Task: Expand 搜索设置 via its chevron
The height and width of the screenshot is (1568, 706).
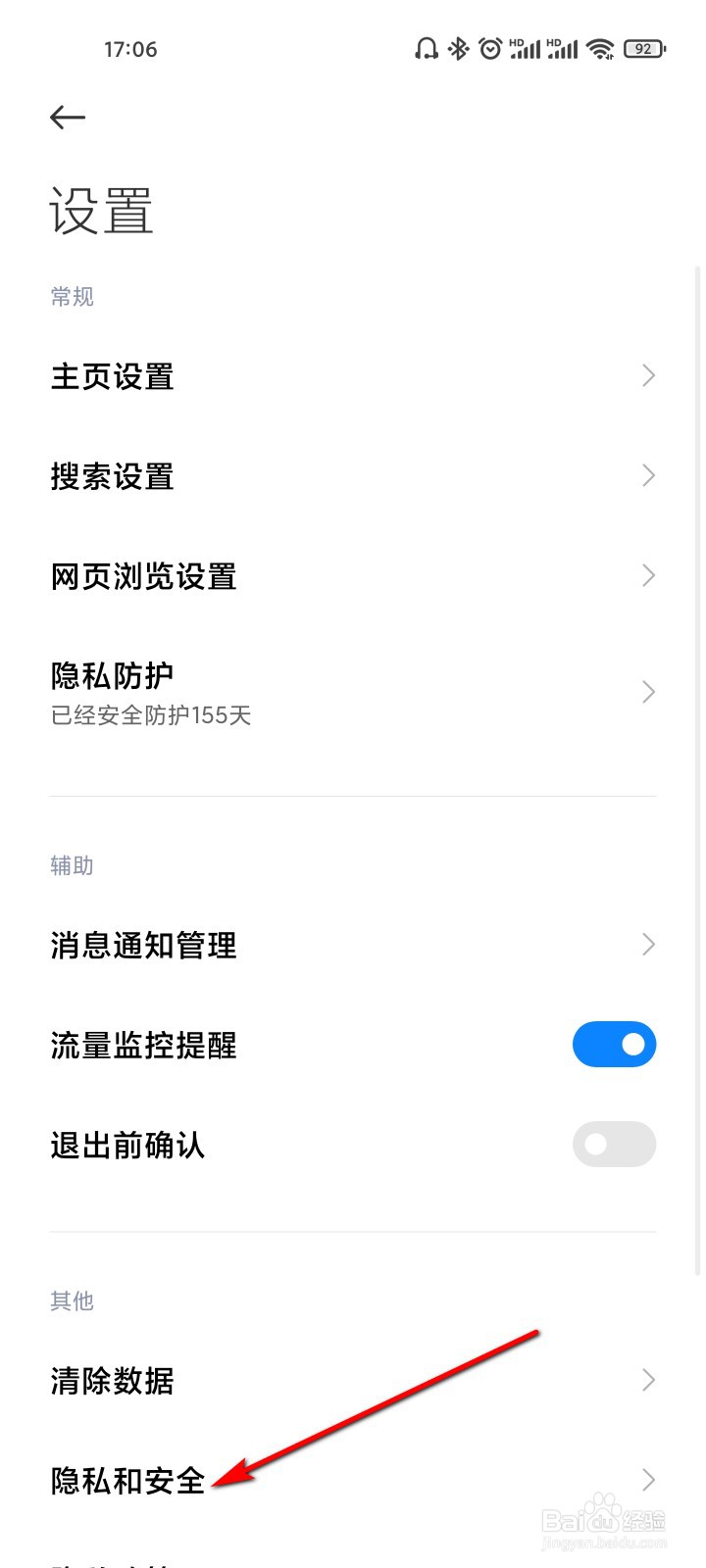Action: tap(647, 475)
